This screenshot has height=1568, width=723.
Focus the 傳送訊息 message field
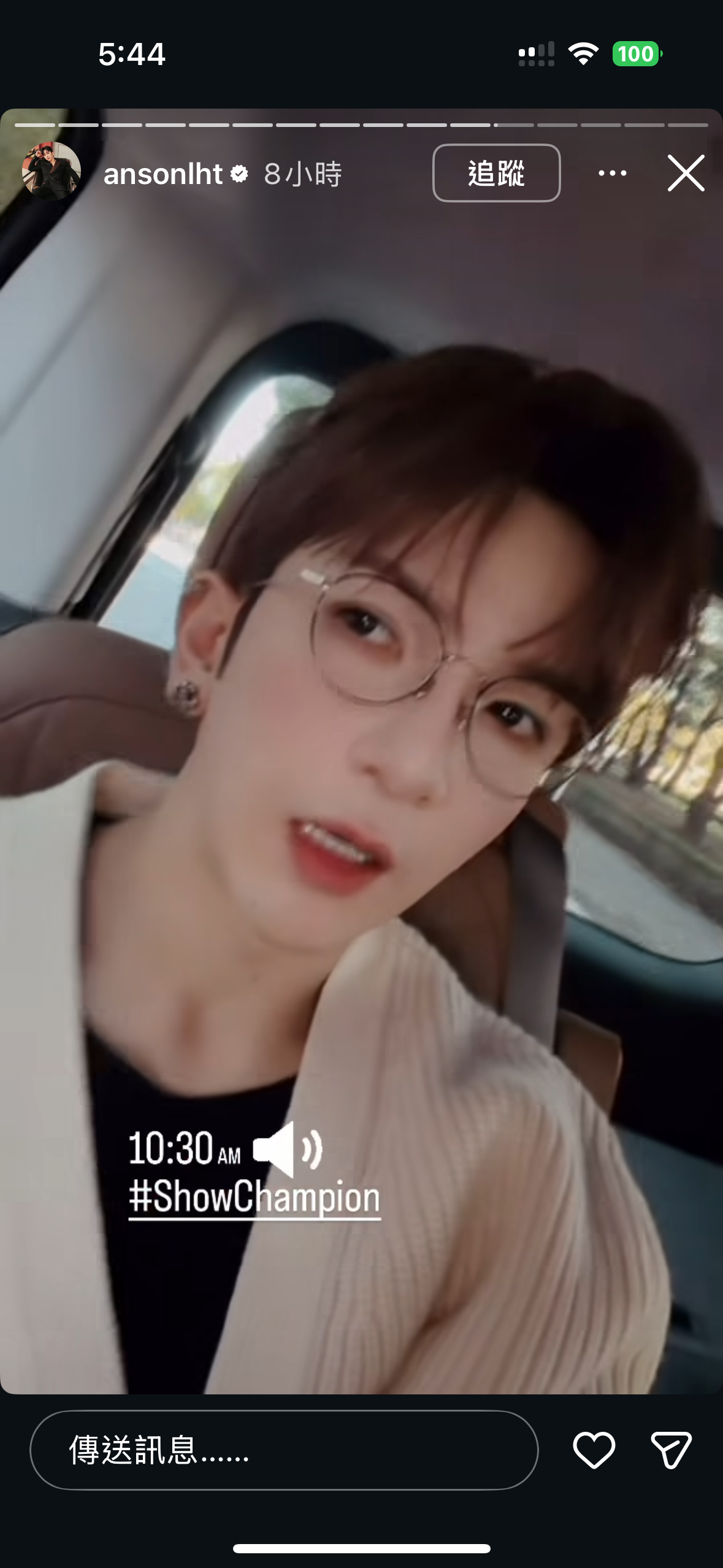click(284, 1450)
